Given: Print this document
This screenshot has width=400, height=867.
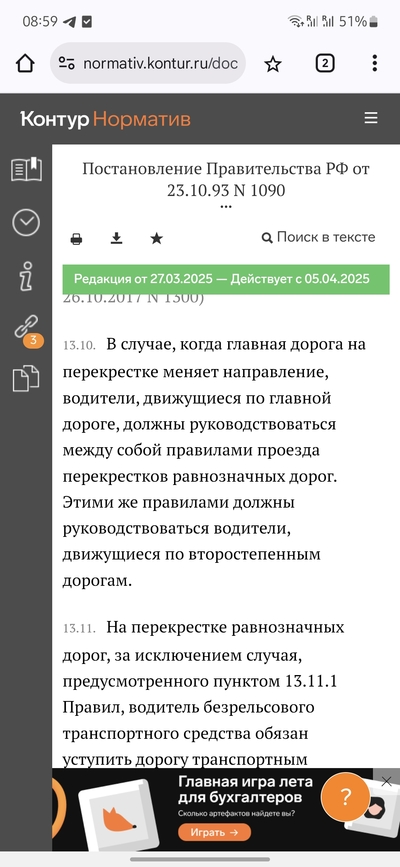Looking at the screenshot, I should 76,239.
